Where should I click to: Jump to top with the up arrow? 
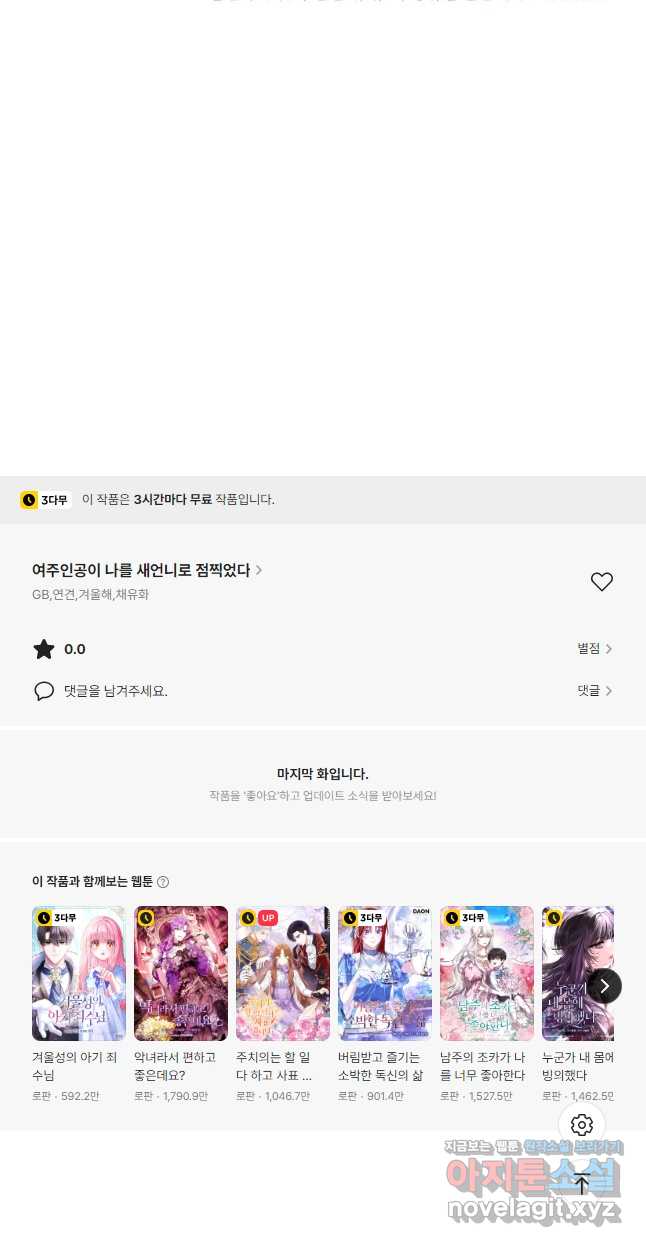coord(582,1183)
